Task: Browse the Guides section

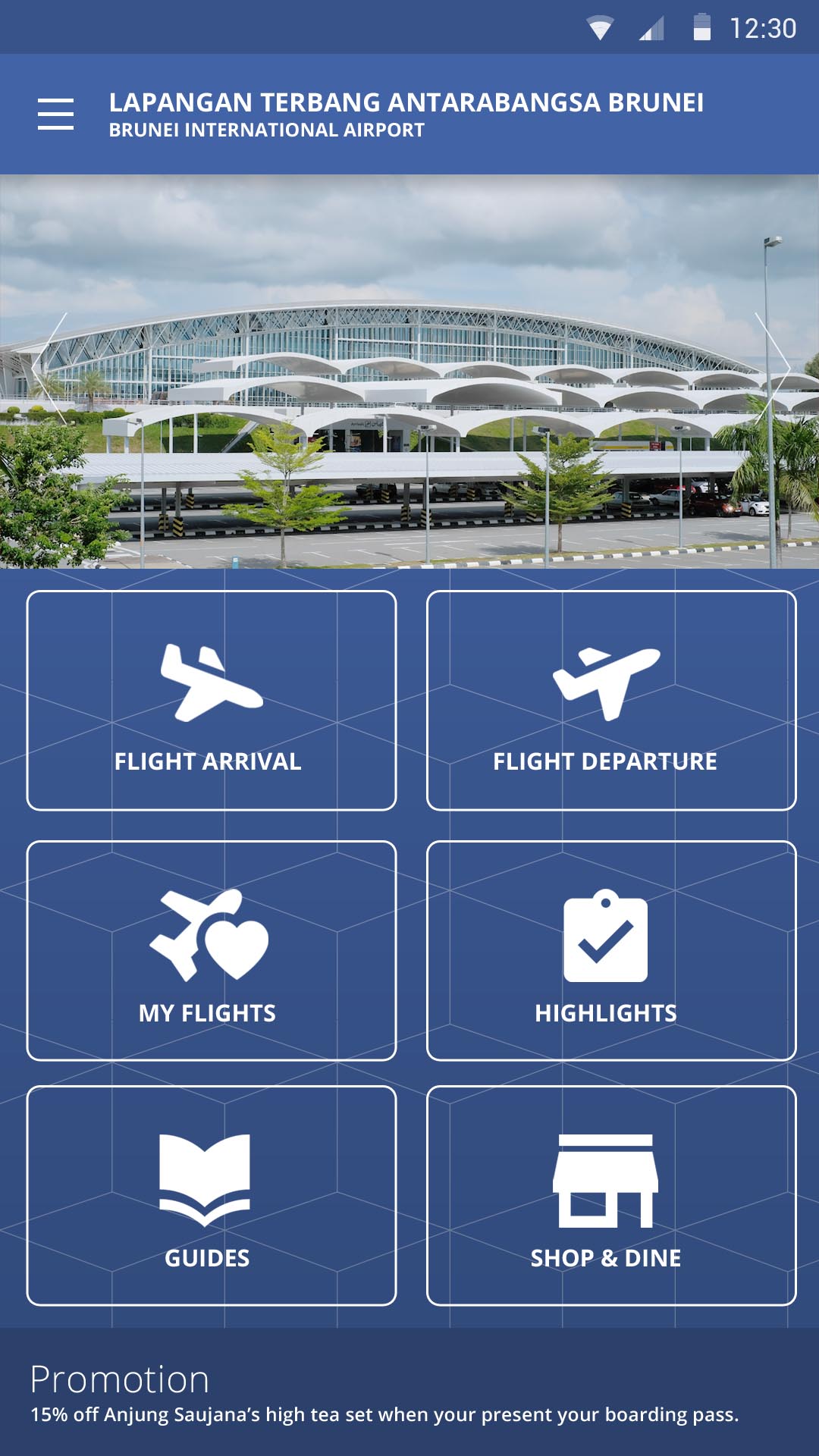Action: coord(211,1195)
